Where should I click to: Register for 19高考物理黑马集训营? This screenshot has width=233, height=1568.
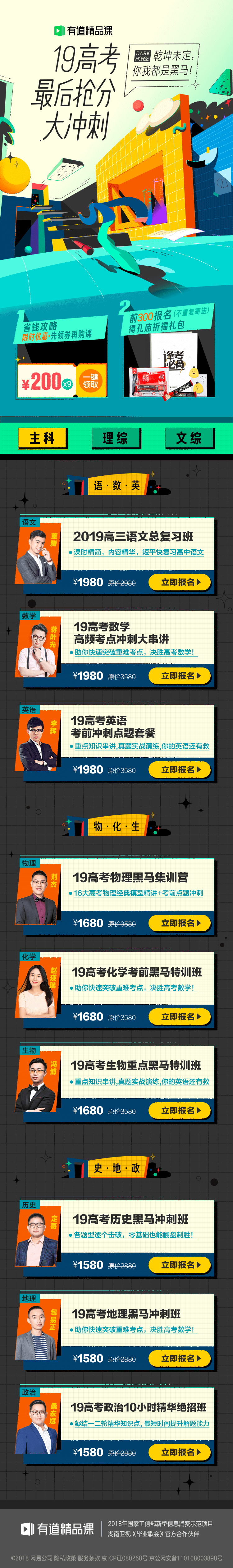pyautogui.click(x=180, y=923)
